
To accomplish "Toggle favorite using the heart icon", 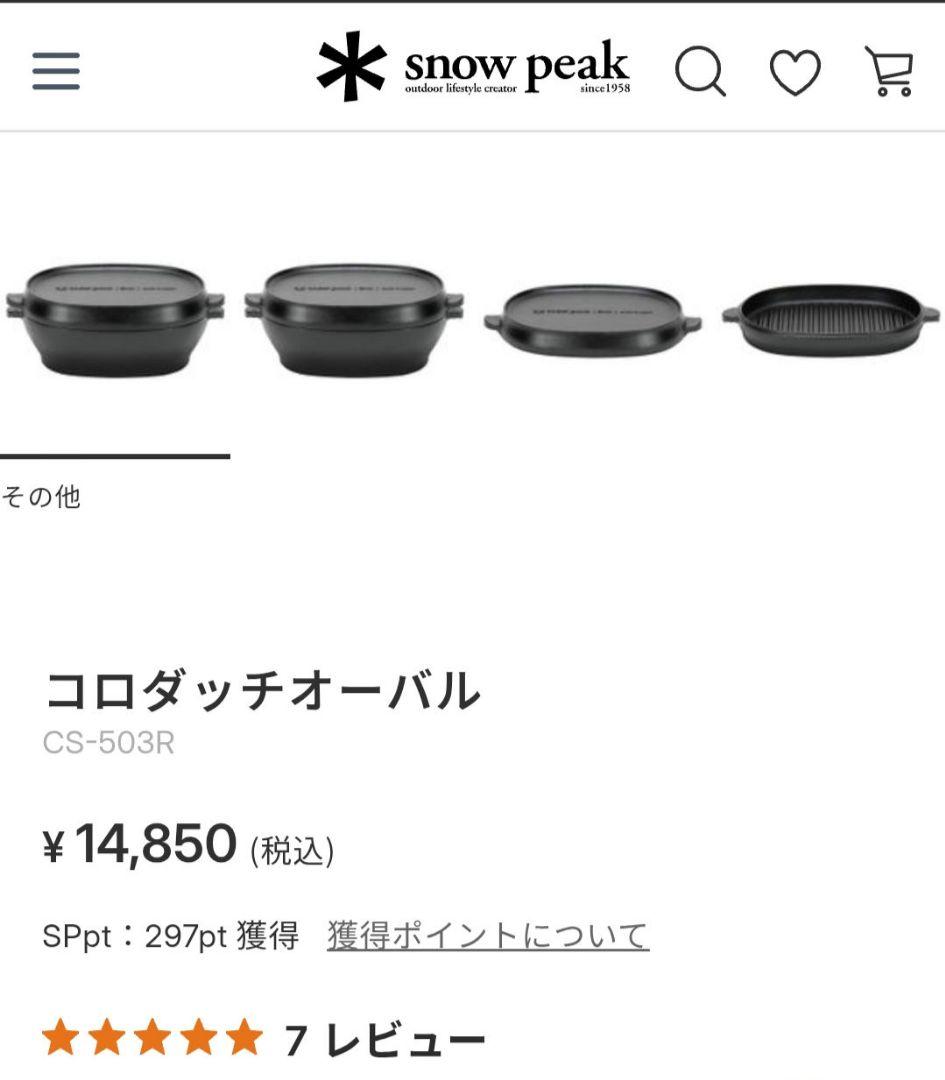I will 795,72.
